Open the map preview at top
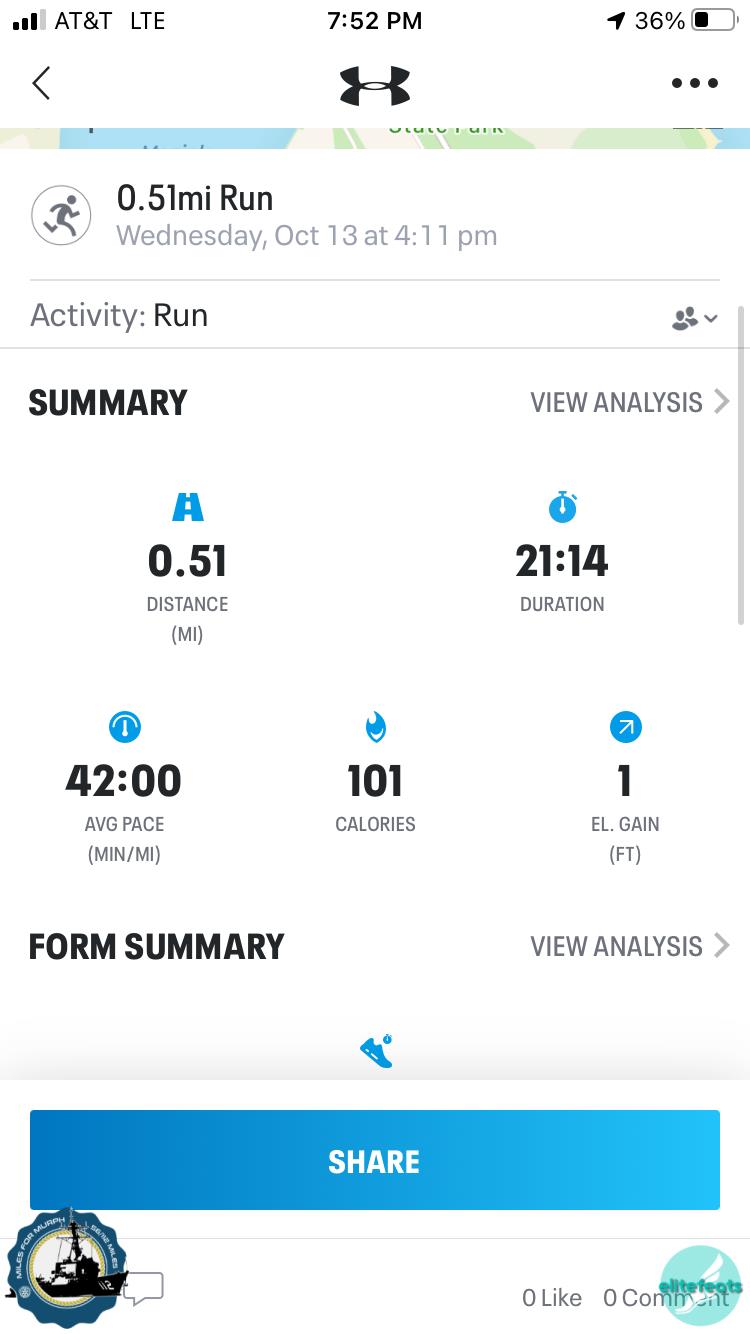 point(374,138)
